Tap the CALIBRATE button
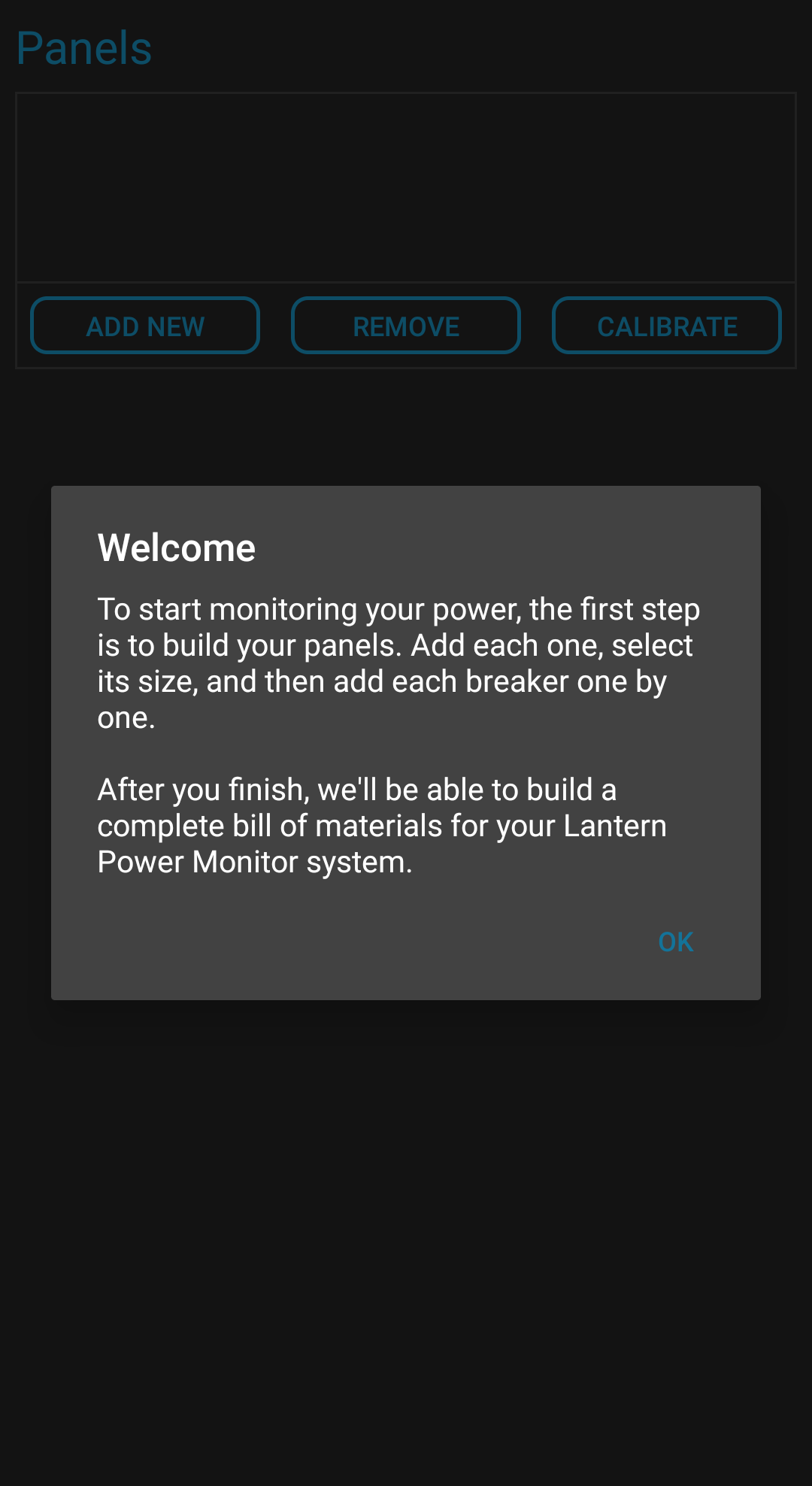Screen dimensions: 812x1486 pyautogui.click(x=667, y=326)
